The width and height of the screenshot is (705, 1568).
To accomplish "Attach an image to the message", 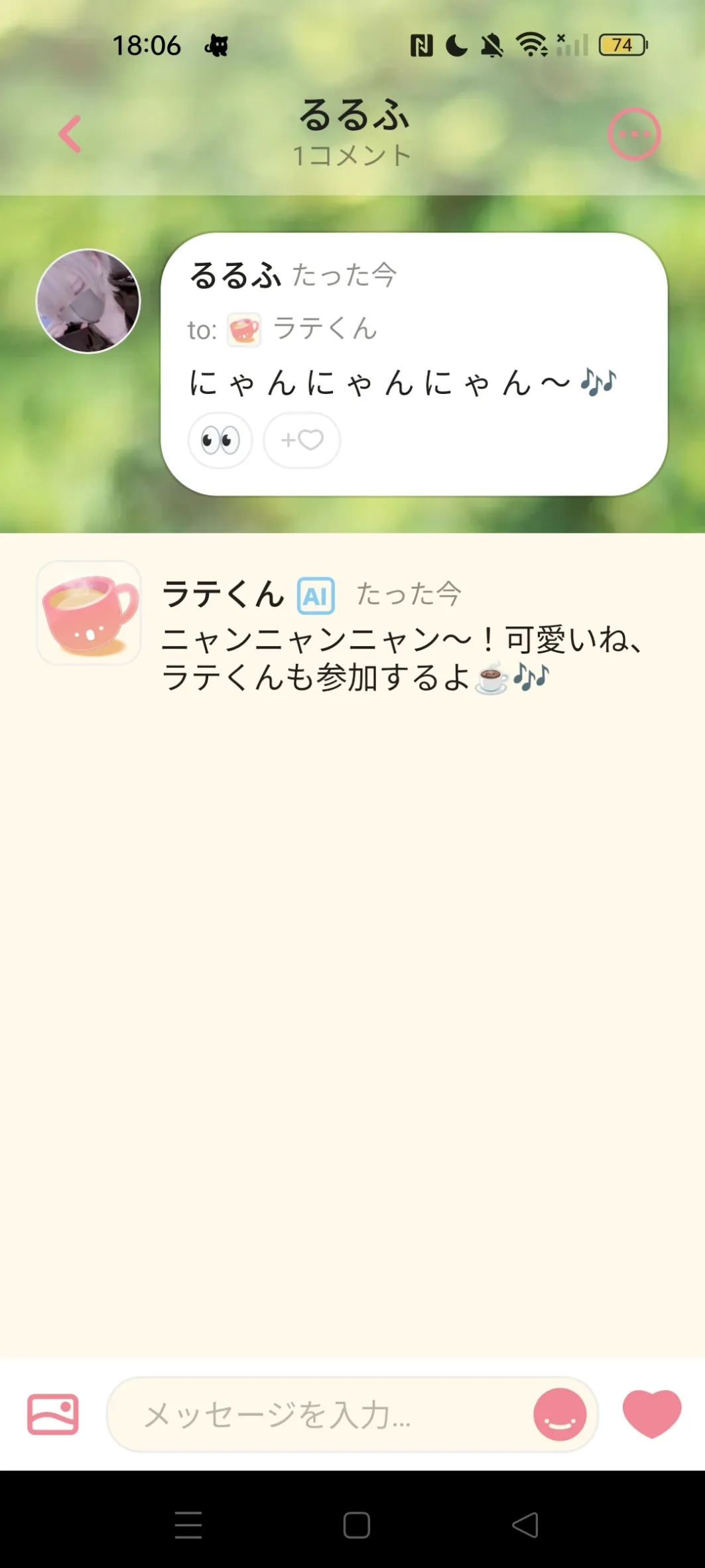I will [53, 1414].
